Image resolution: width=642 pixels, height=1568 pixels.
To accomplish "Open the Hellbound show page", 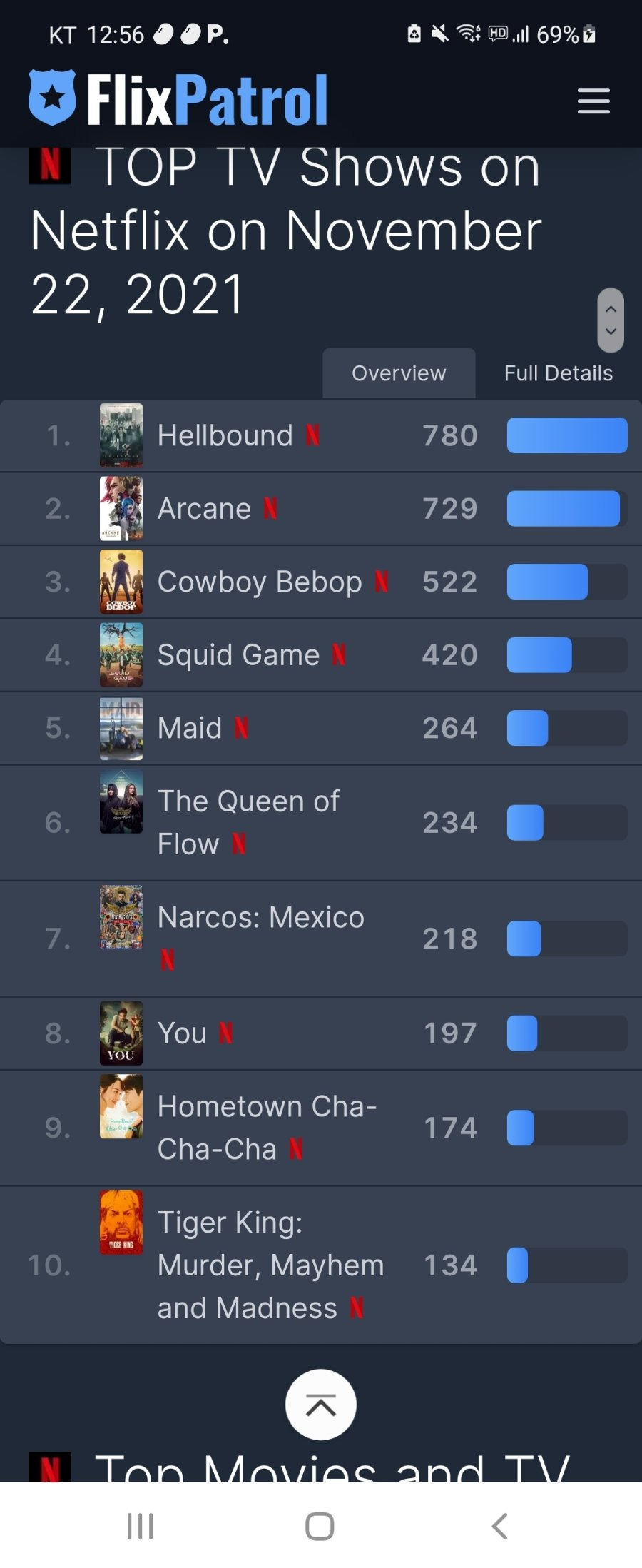I will tap(225, 435).
